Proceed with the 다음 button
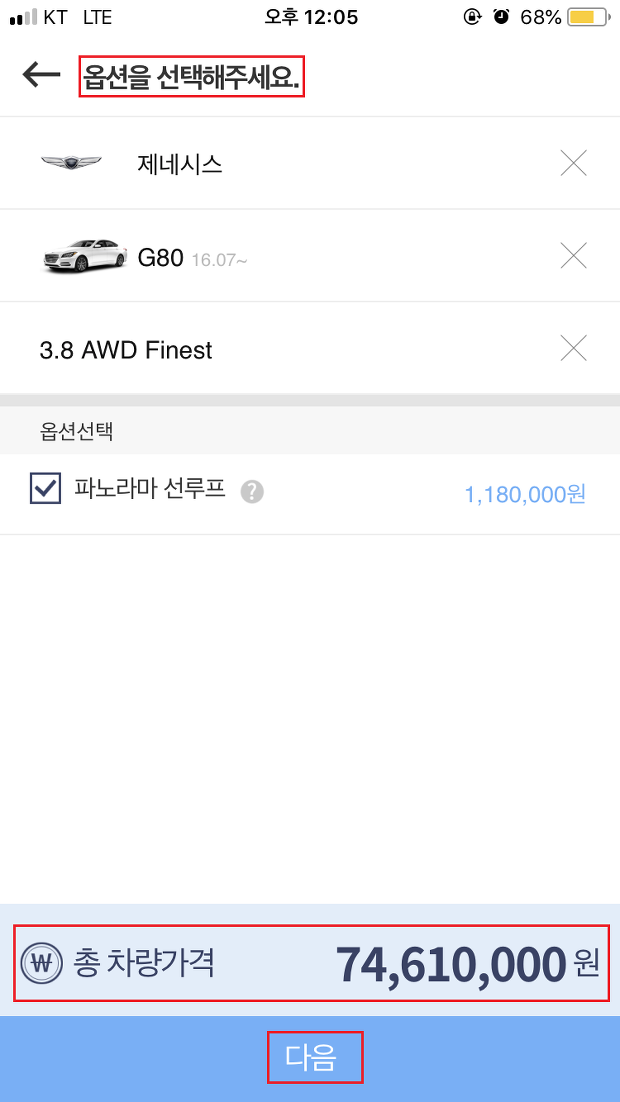This screenshot has height=1102, width=620. (x=310, y=1058)
